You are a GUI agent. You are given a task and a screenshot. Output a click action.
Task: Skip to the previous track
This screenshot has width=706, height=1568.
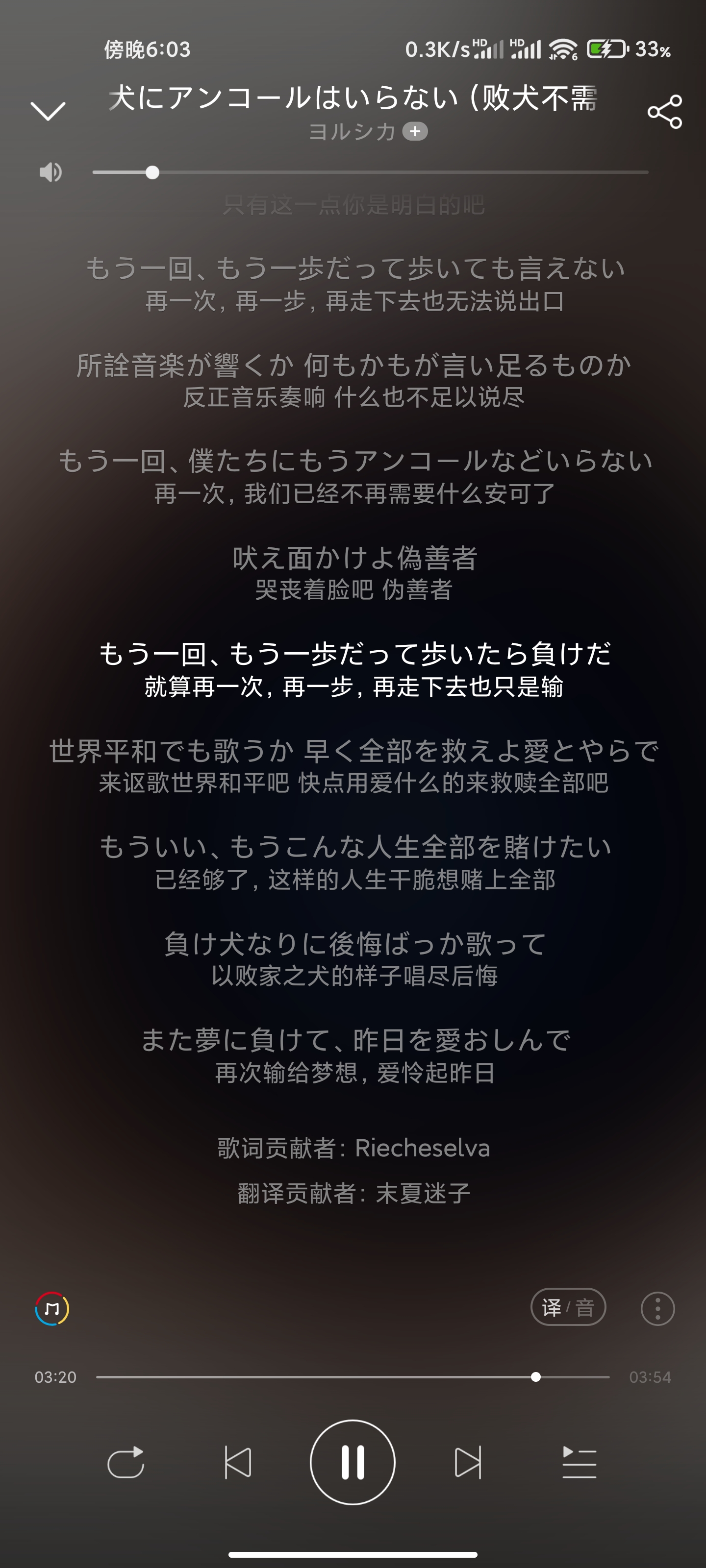pyautogui.click(x=238, y=1462)
